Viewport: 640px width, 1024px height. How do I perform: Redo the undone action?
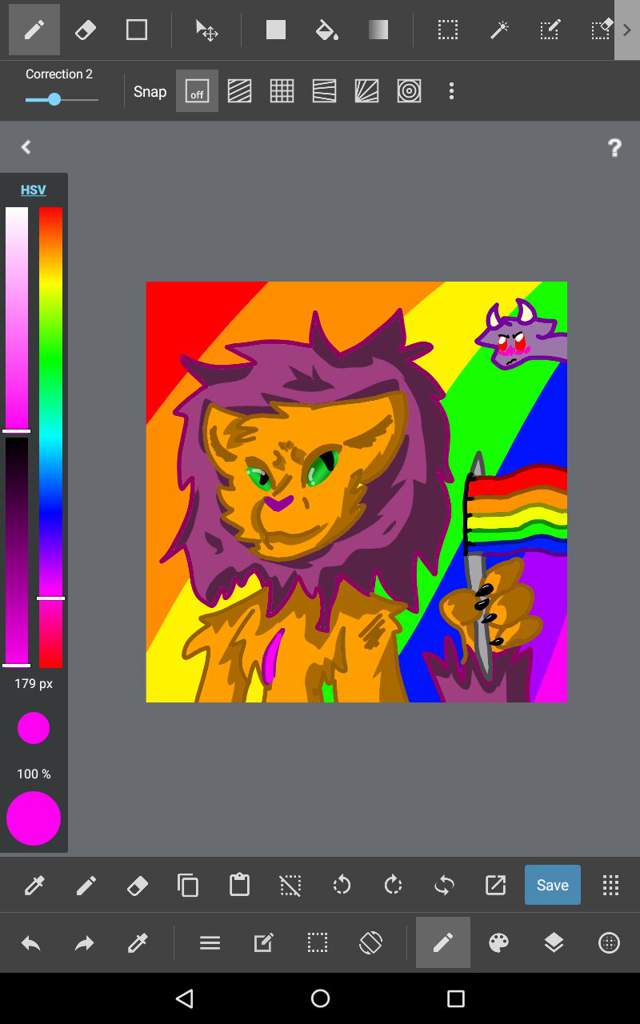click(84, 943)
